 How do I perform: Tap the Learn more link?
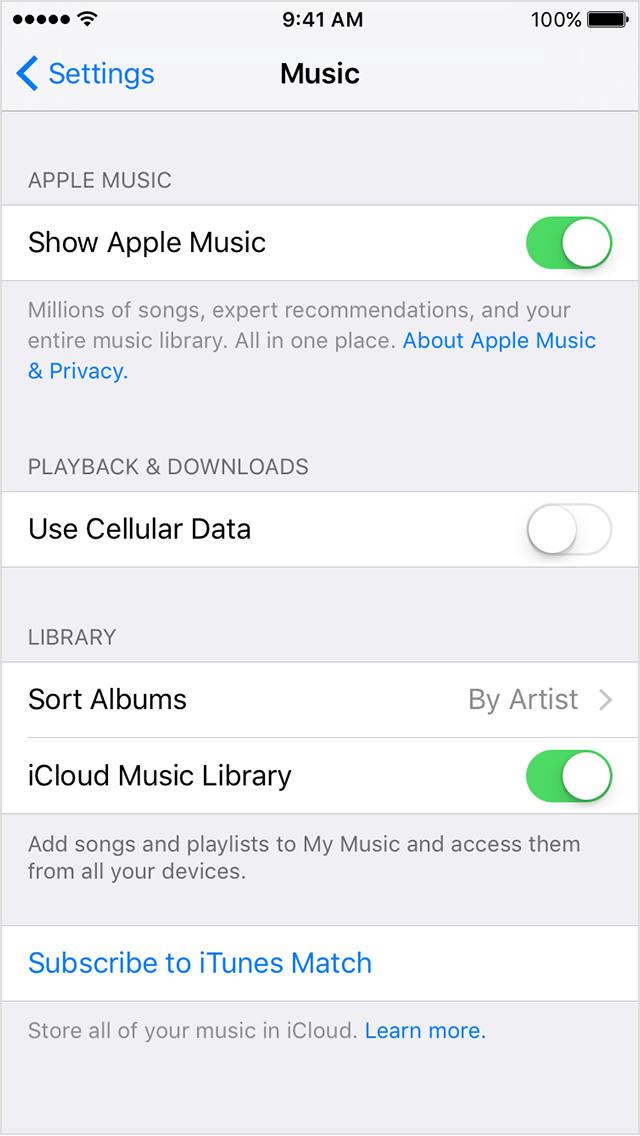(425, 1030)
